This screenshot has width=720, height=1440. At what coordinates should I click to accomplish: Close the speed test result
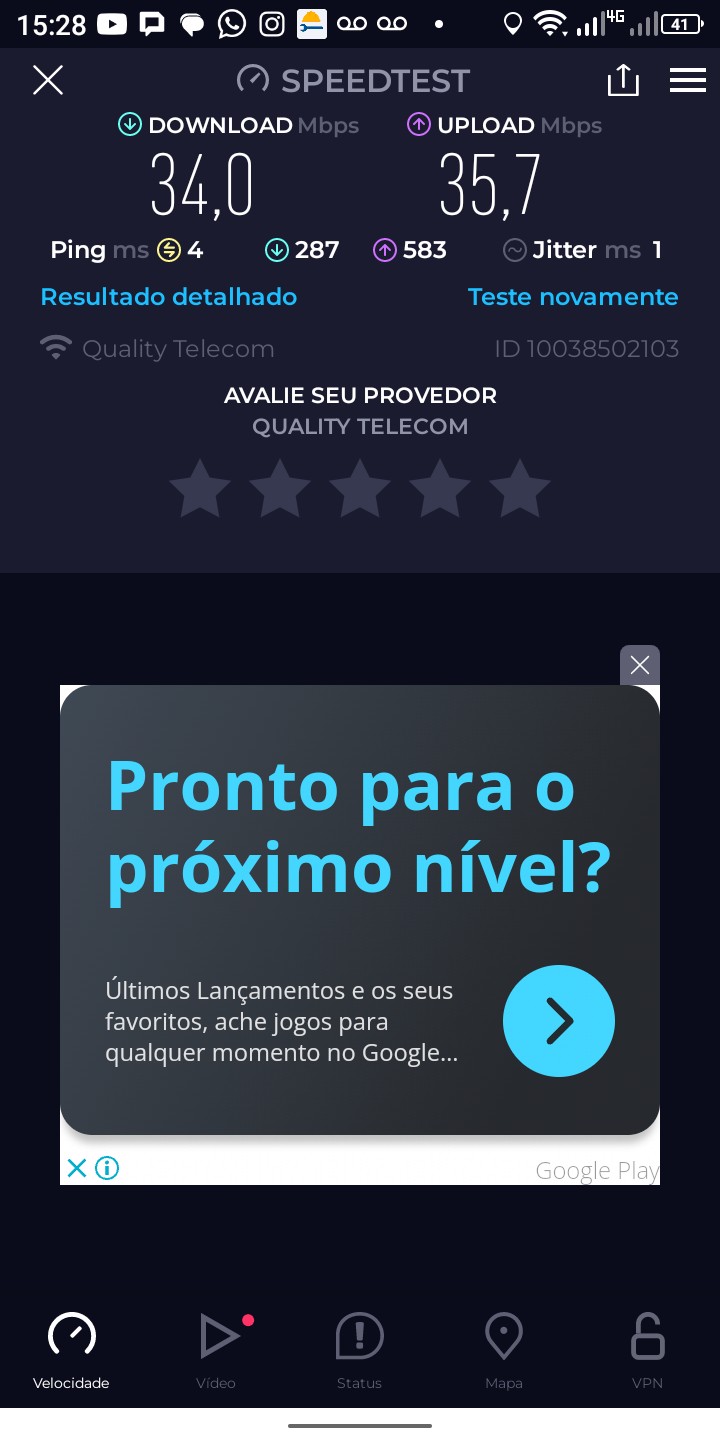[48, 80]
